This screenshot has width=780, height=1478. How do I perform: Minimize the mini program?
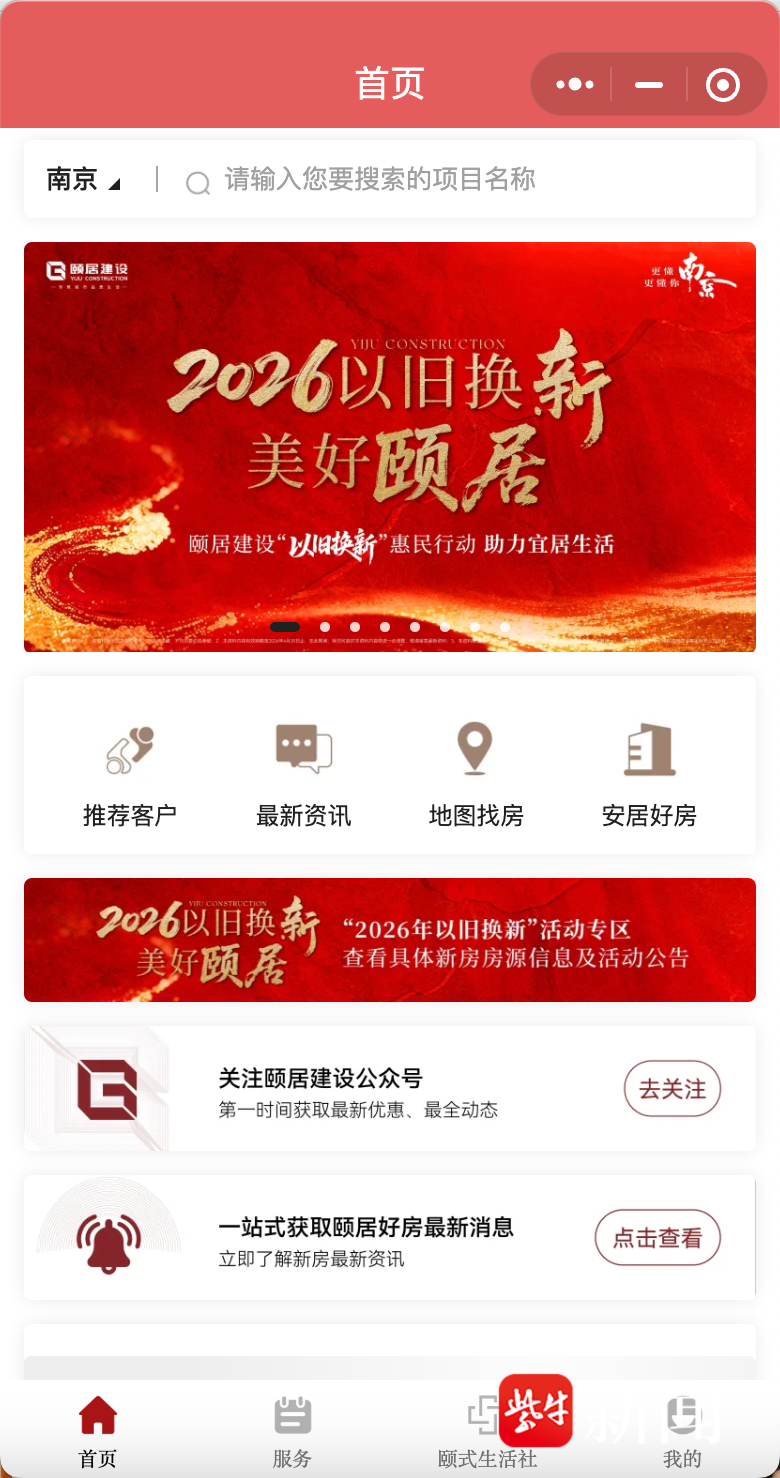tap(649, 85)
